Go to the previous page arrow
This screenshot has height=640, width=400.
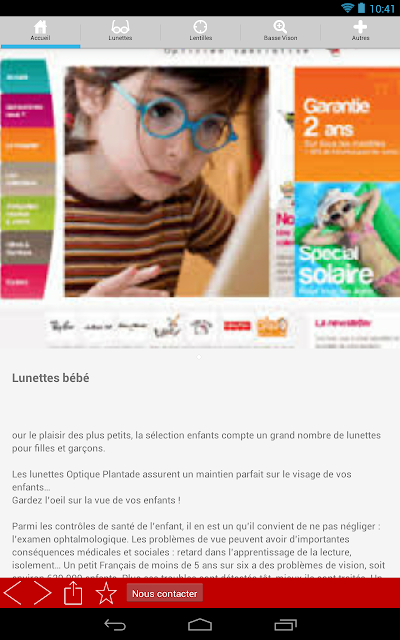[x=12, y=593]
